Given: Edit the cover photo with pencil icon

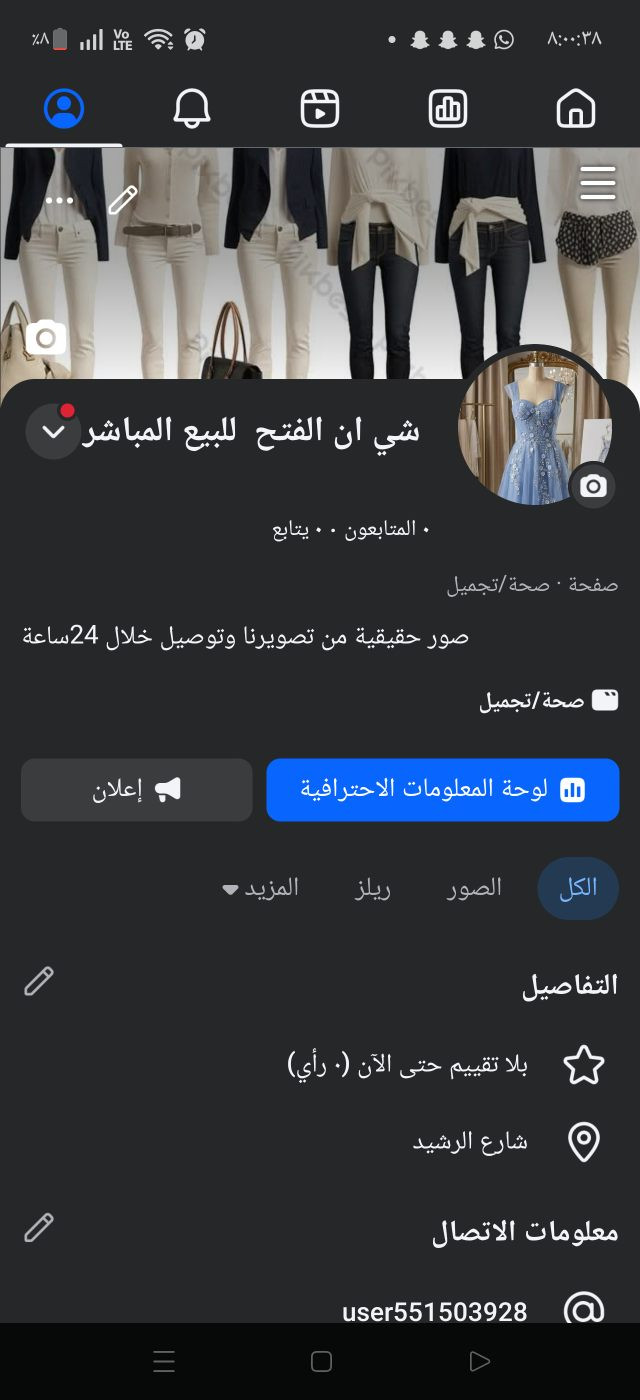Looking at the screenshot, I should [x=123, y=200].
